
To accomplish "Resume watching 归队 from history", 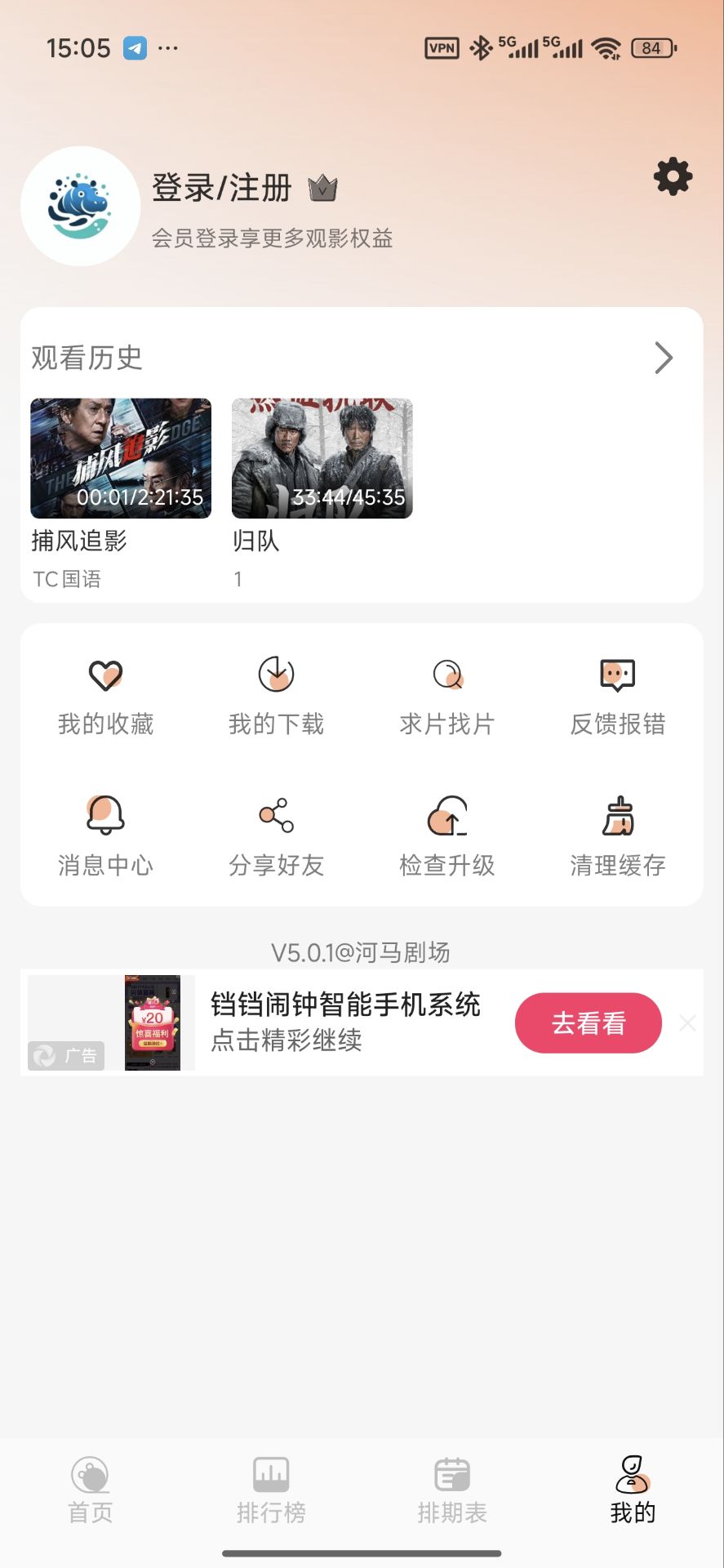I will 322,457.
